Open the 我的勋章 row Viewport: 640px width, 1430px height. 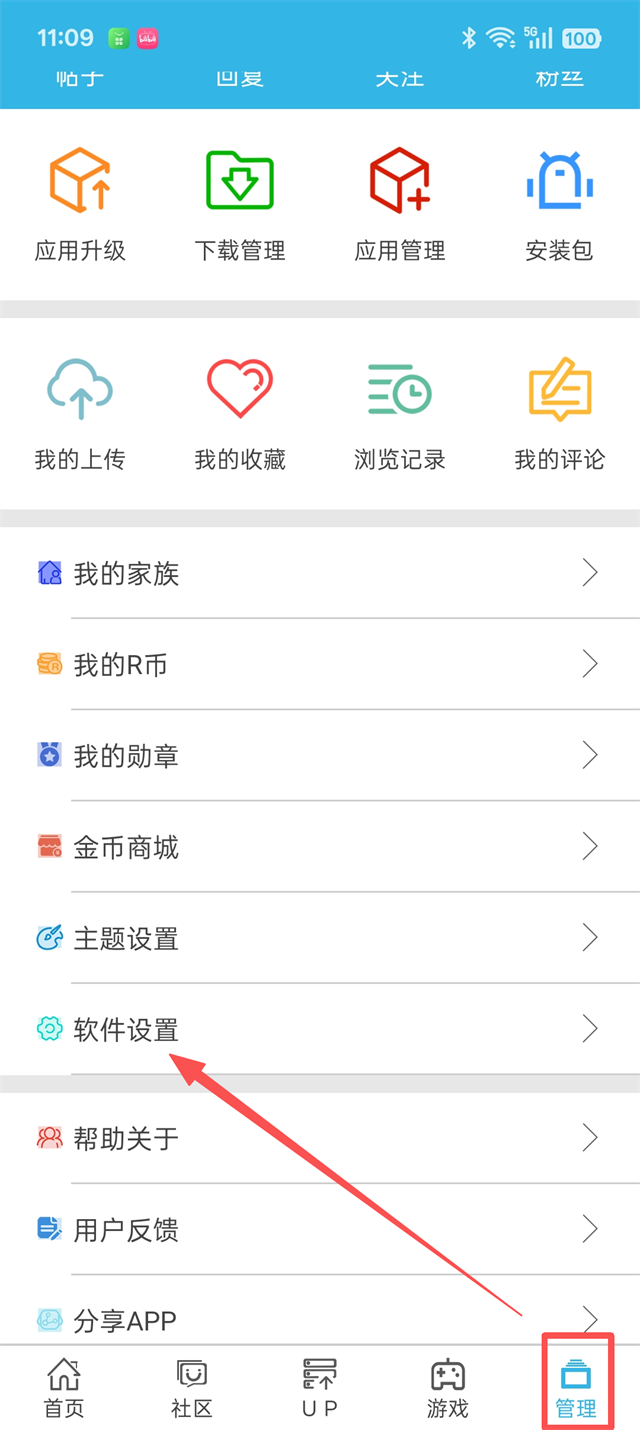pyautogui.click(x=320, y=755)
